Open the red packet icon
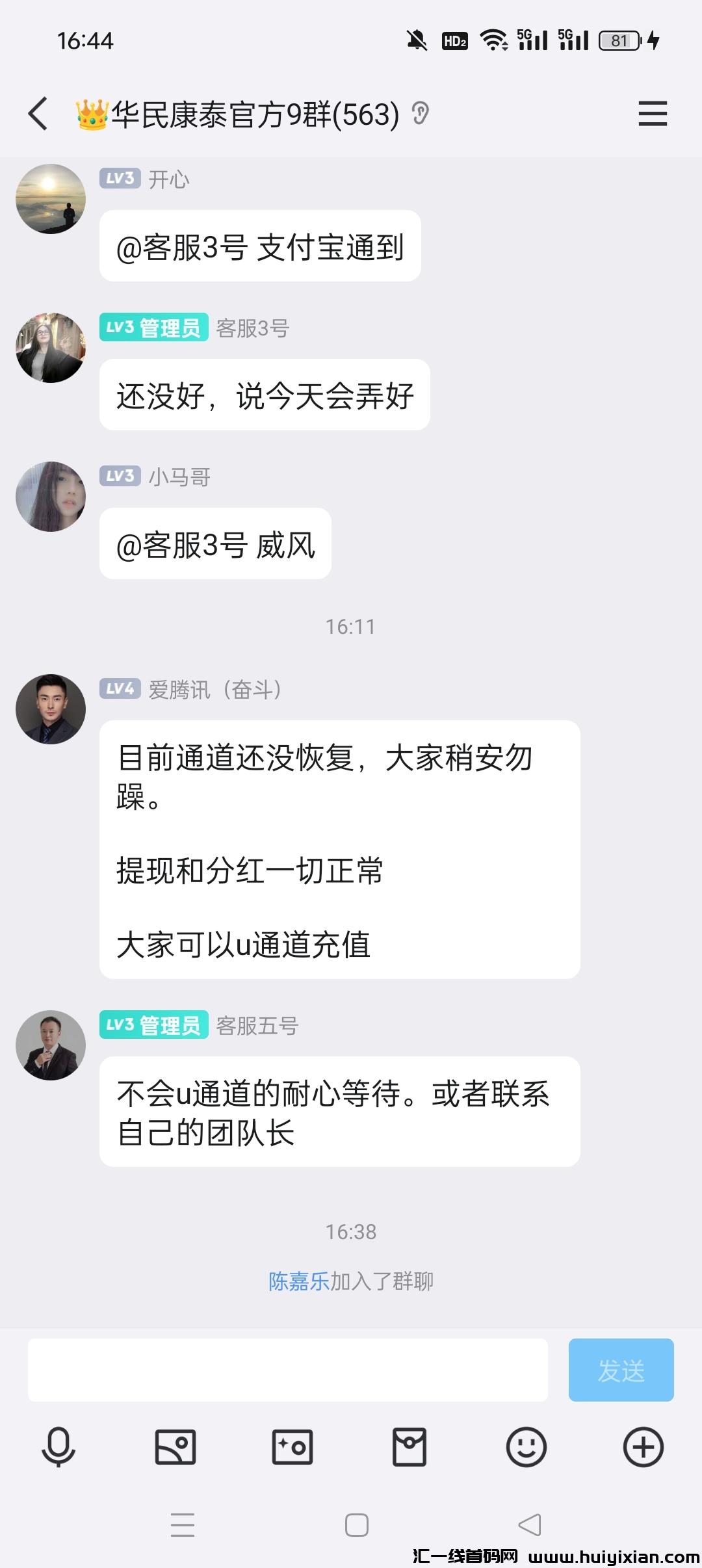Image resolution: width=702 pixels, height=1568 pixels. [409, 1447]
